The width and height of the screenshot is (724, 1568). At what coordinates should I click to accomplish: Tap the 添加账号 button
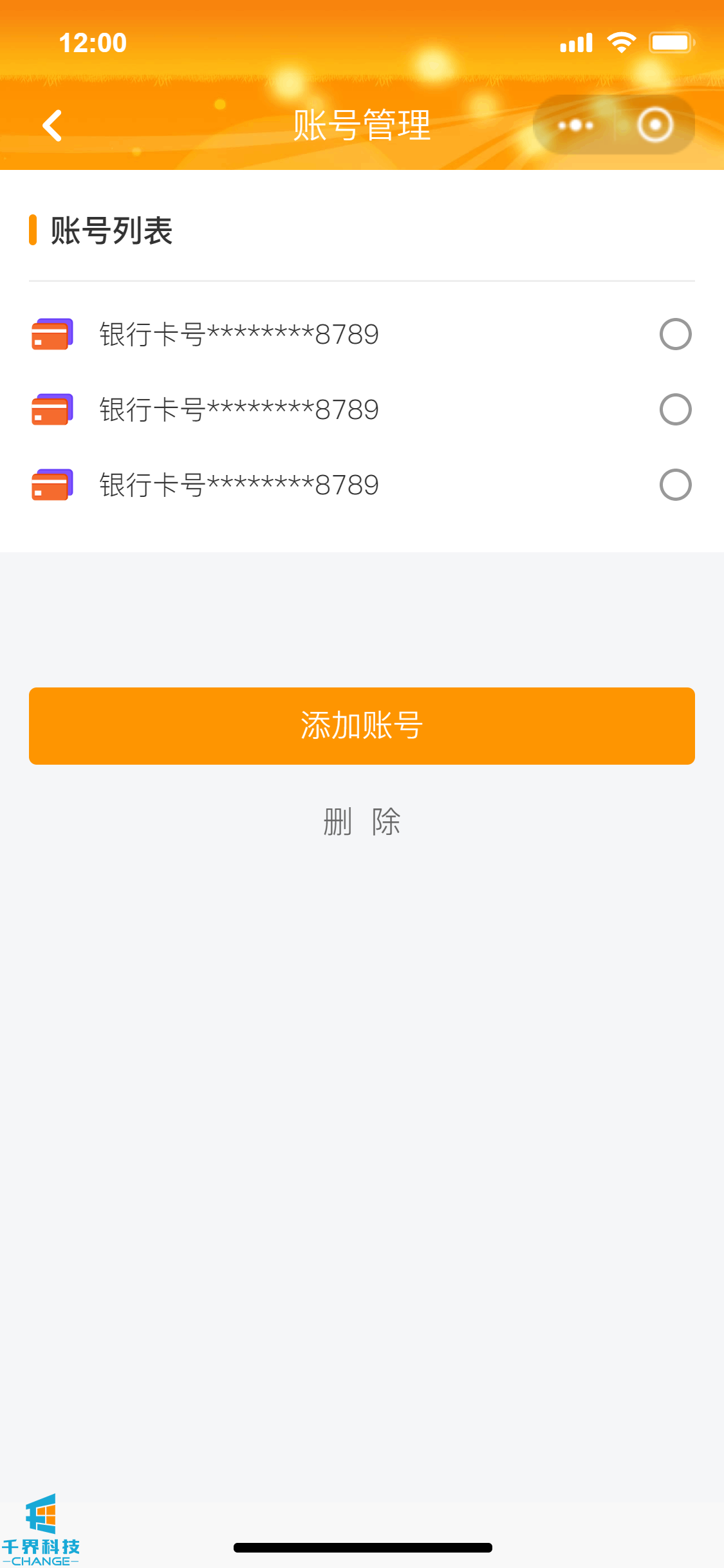[362, 726]
